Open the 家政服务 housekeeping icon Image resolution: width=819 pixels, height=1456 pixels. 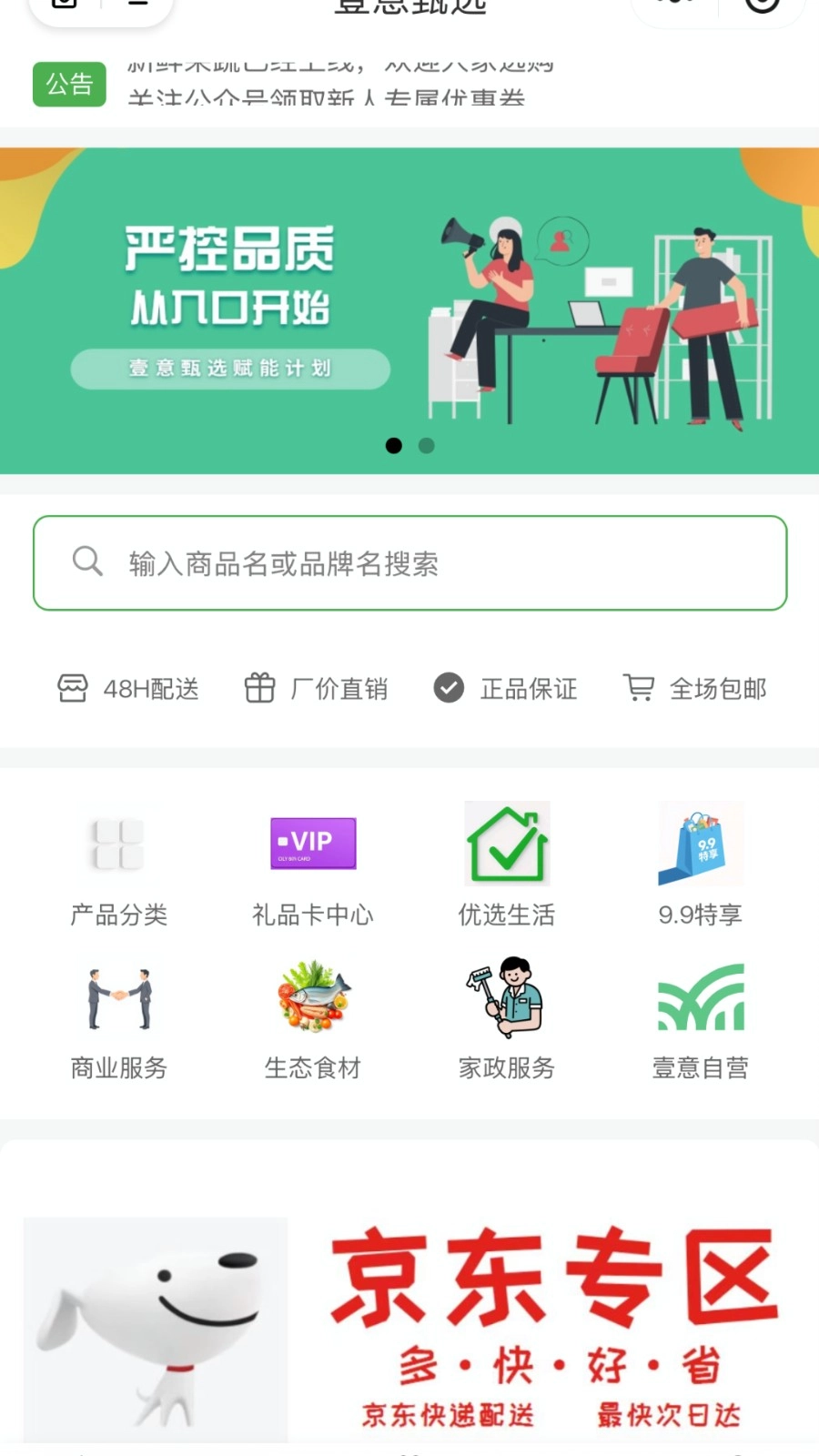pyautogui.click(x=506, y=996)
